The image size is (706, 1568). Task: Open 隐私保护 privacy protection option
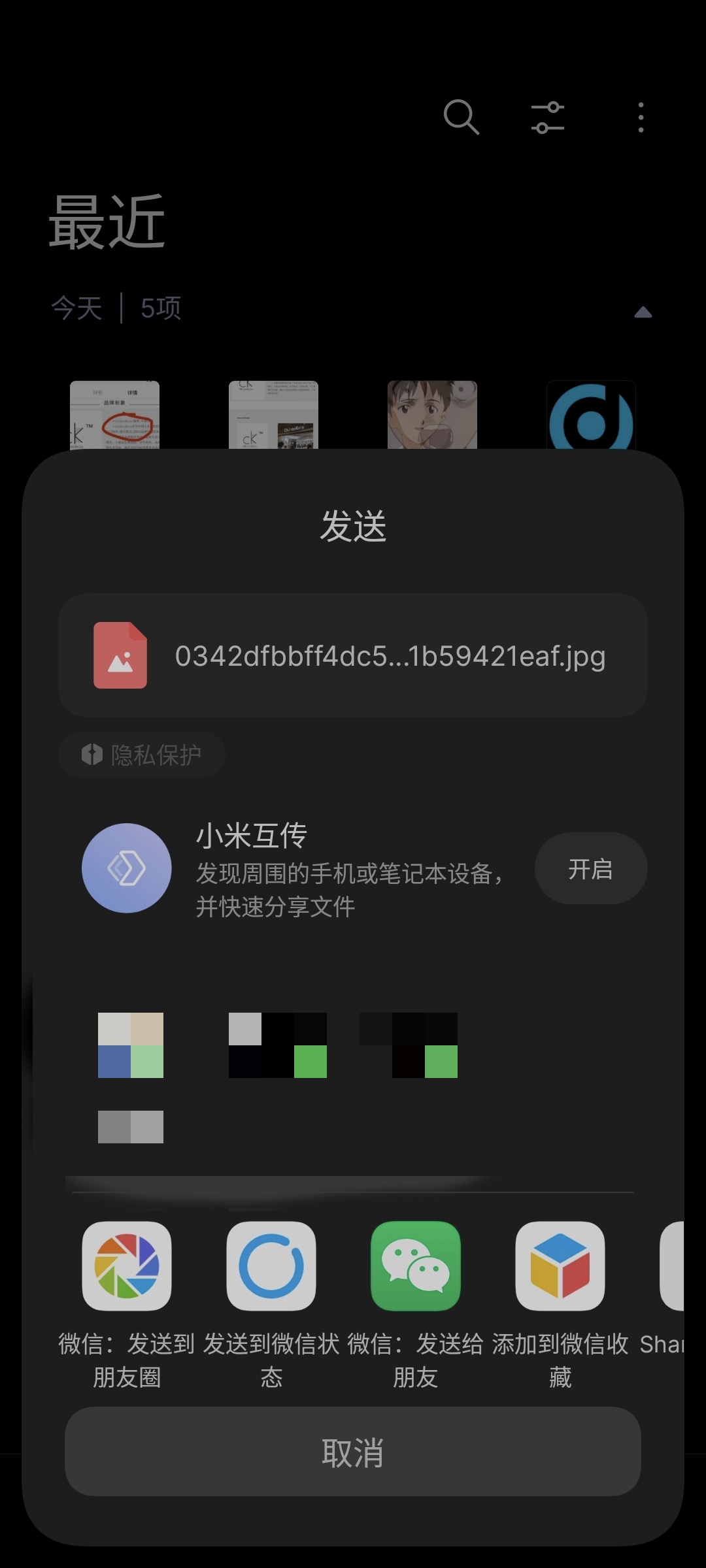click(142, 755)
